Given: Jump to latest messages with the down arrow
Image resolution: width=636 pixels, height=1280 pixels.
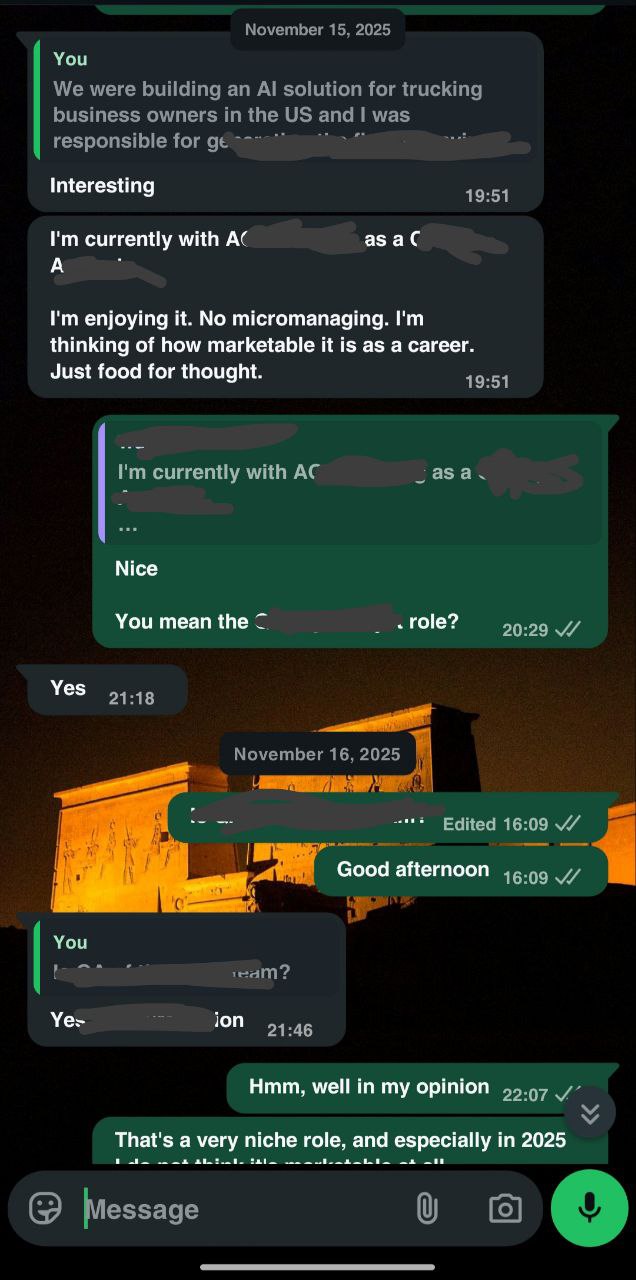Looking at the screenshot, I should tap(590, 1113).
